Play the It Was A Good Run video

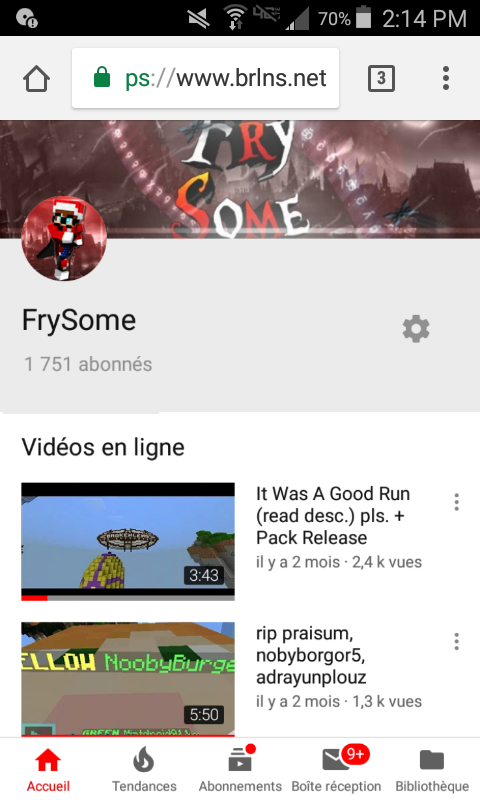(128, 541)
